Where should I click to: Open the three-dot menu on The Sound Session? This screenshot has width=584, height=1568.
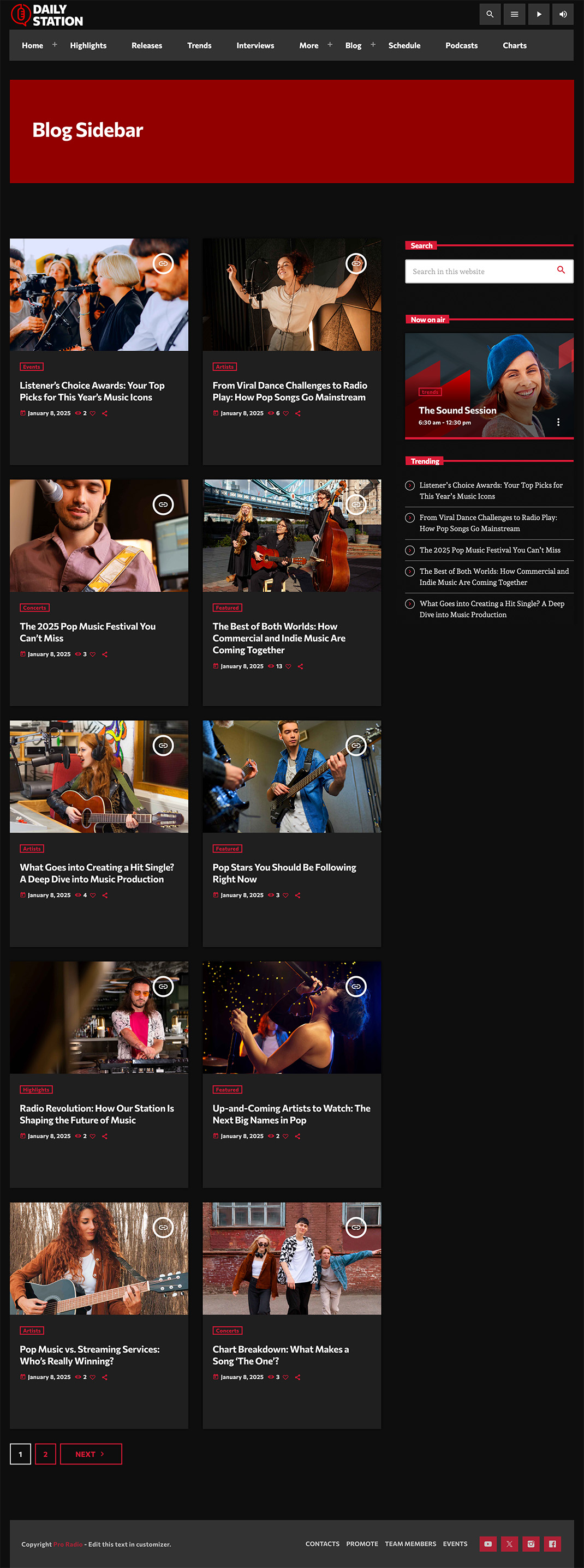558,422
